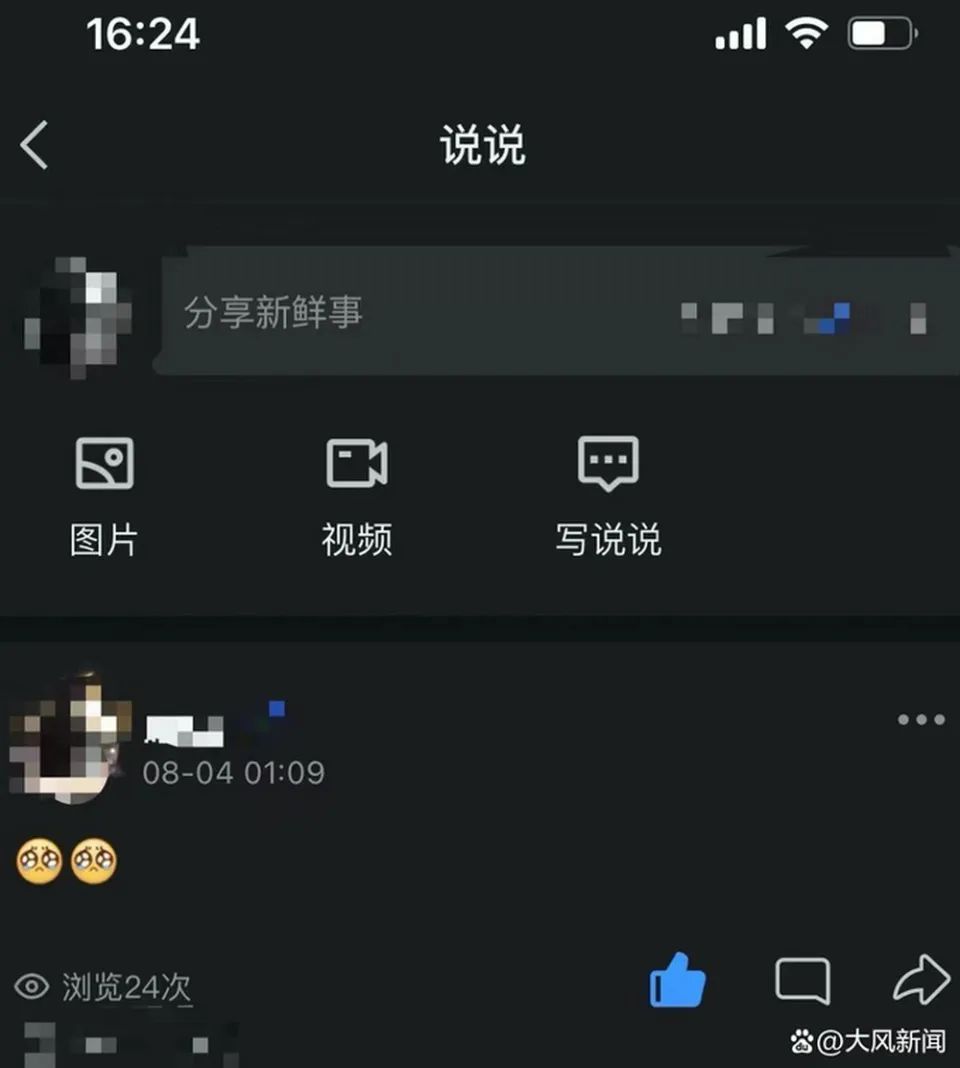960x1068 pixels.
Task: Choose 图片 to post a photo
Action: (104, 497)
